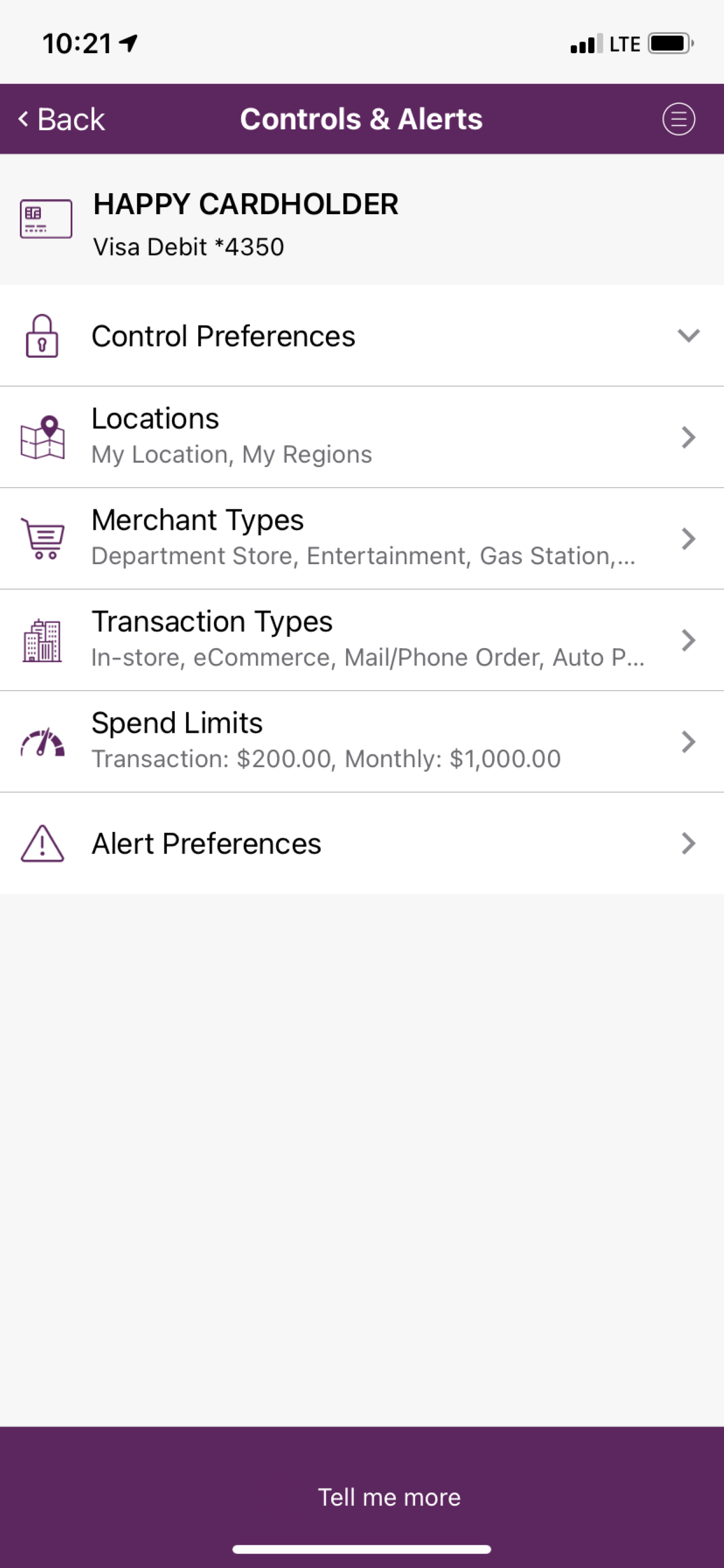This screenshot has height=1568, width=724.
Task: Collapse the Control Preferences section
Action: tap(362, 335)
